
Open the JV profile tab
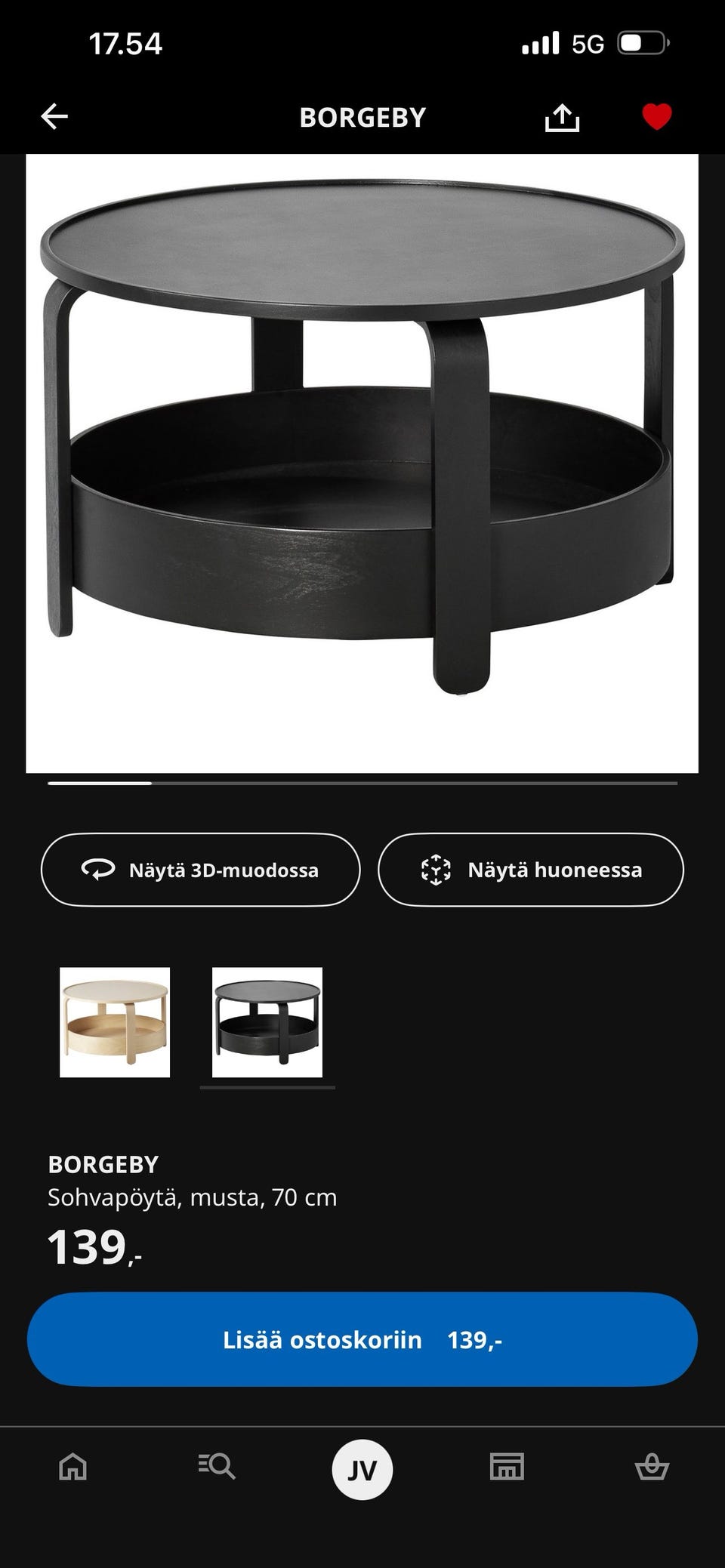pos(362,1469)
